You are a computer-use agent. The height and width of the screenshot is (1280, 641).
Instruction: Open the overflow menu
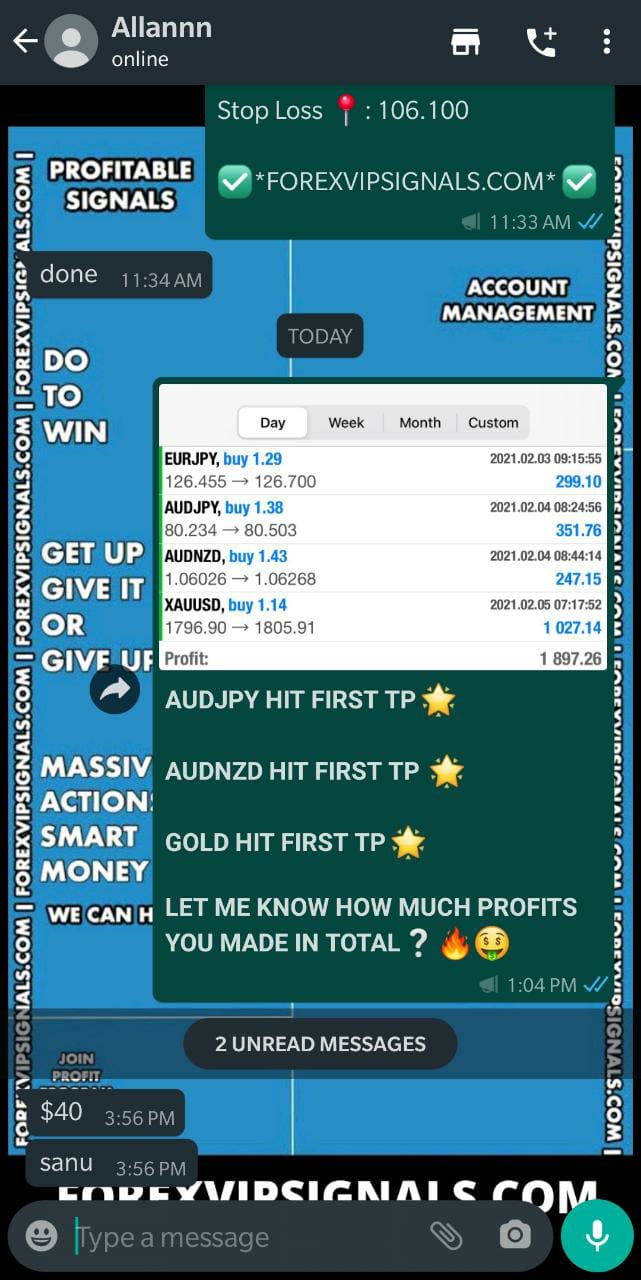coord(606,41)
